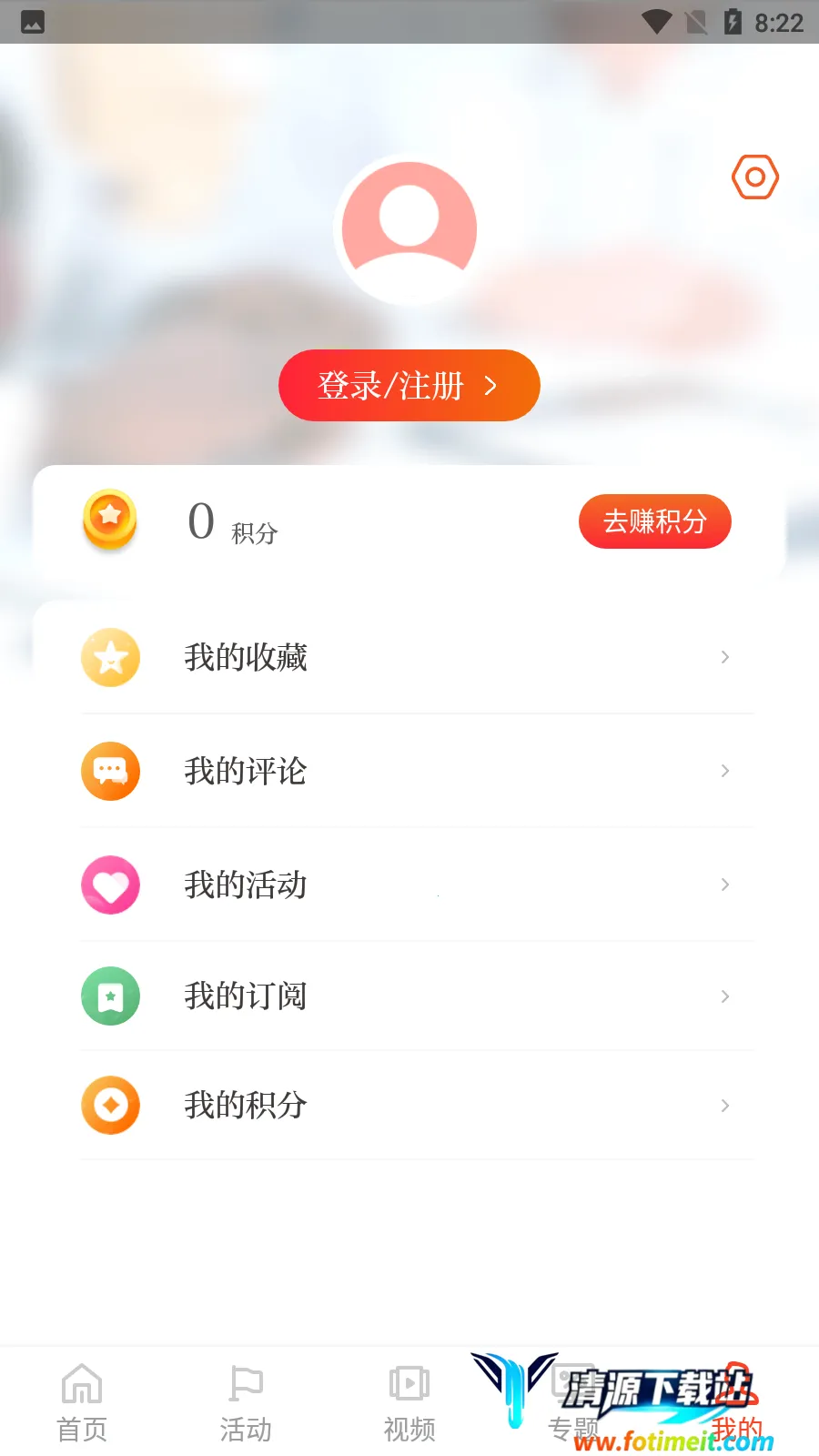Switch to the 首页 home tab
This screenshot has height=1456, width=819.
[82, 1403]
